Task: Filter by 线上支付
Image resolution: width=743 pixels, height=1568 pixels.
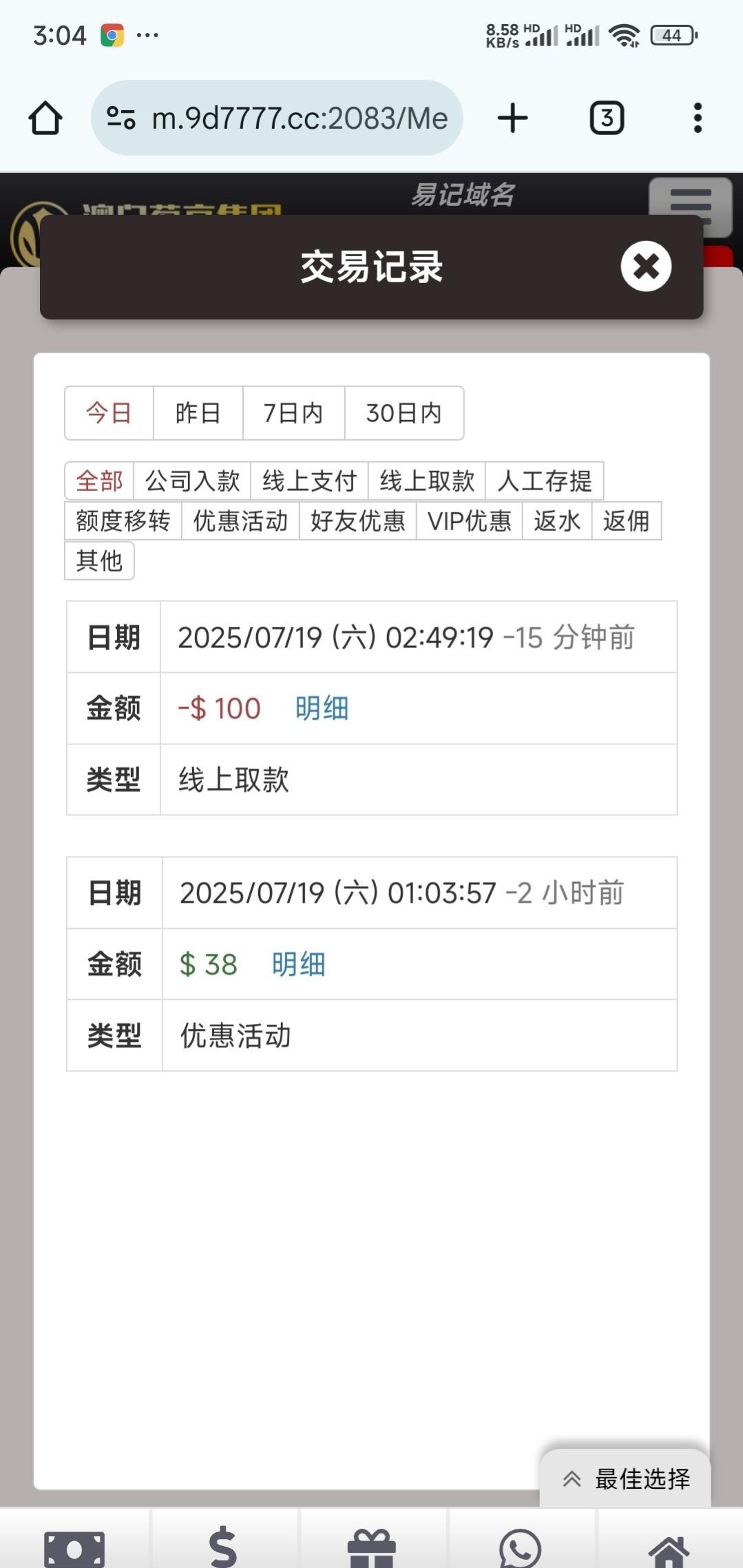Action: pyautogui.click(x=309, y=481)
